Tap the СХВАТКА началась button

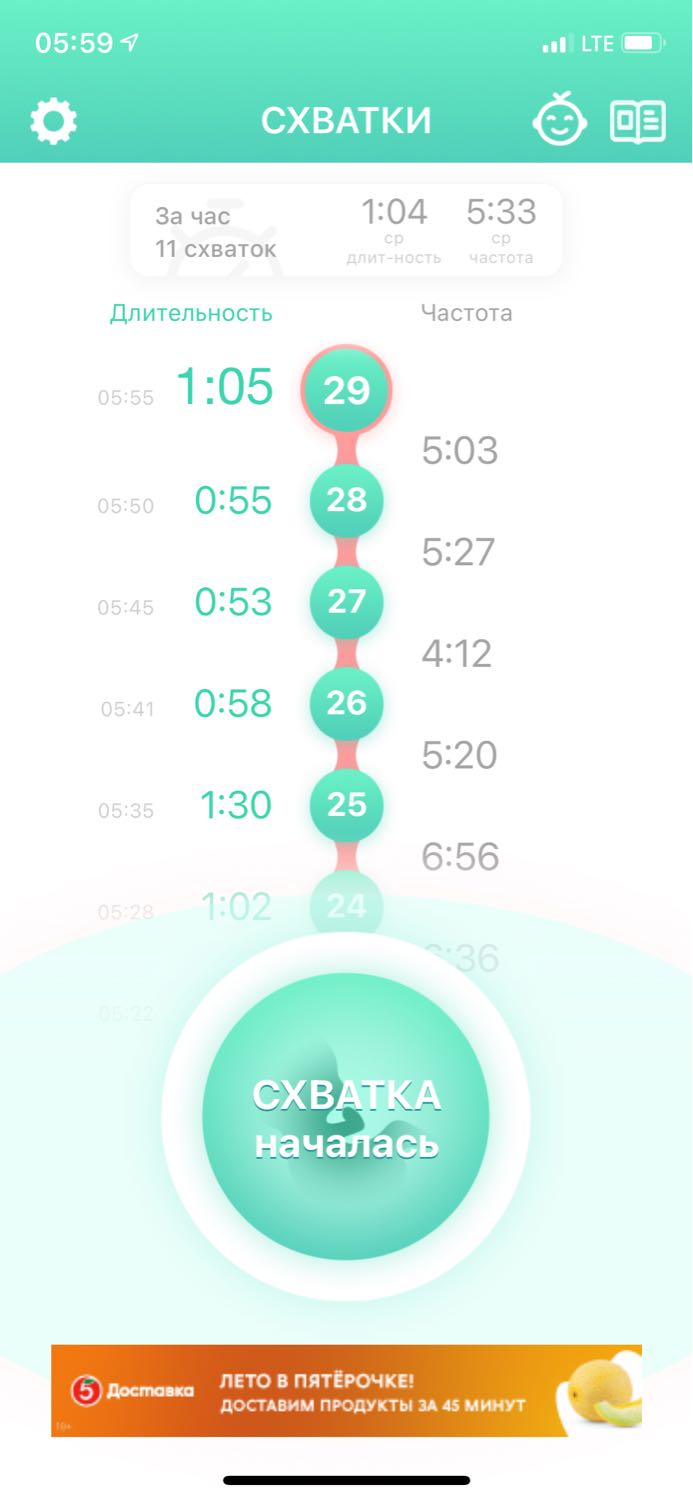[346, 1116]
